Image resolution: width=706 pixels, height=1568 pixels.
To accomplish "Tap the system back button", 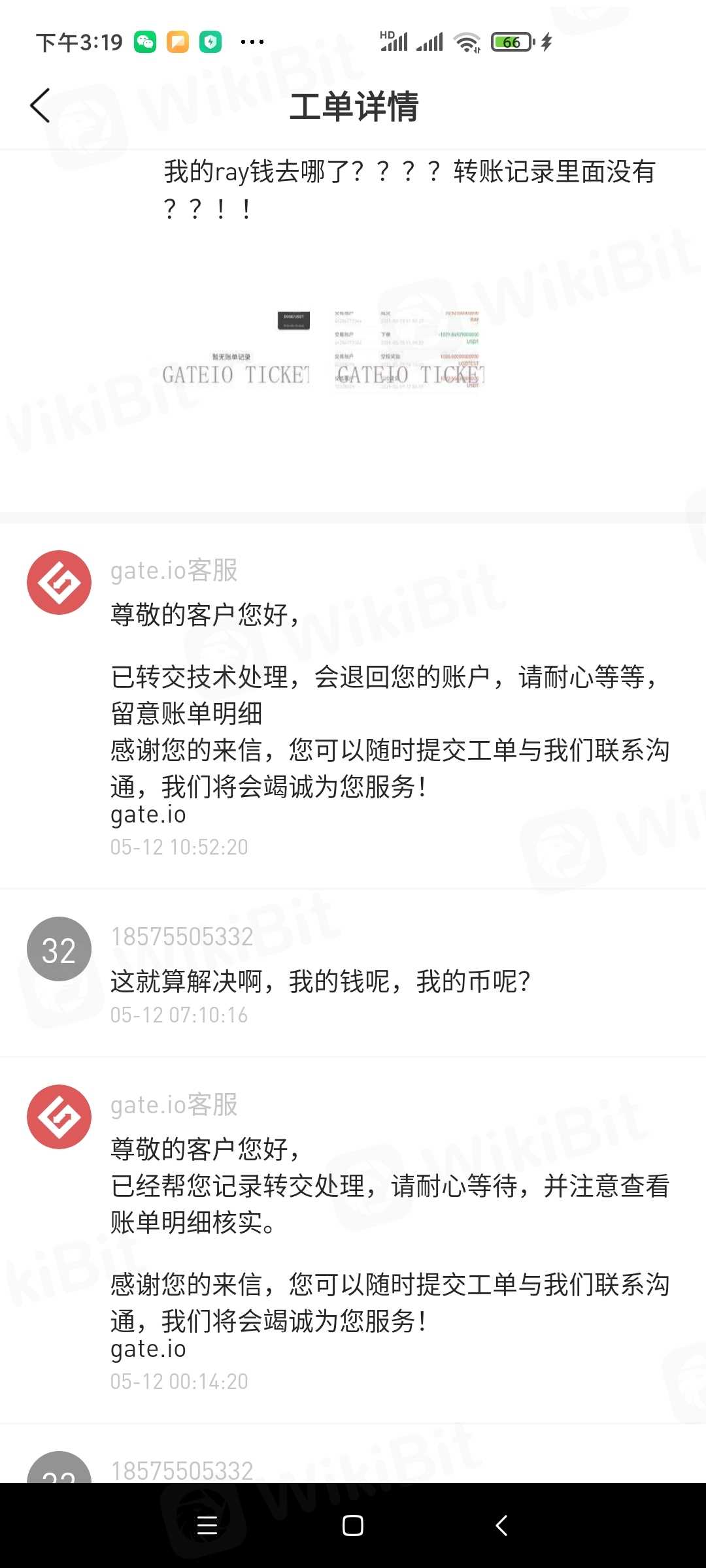I will [x=501, y=1526].
